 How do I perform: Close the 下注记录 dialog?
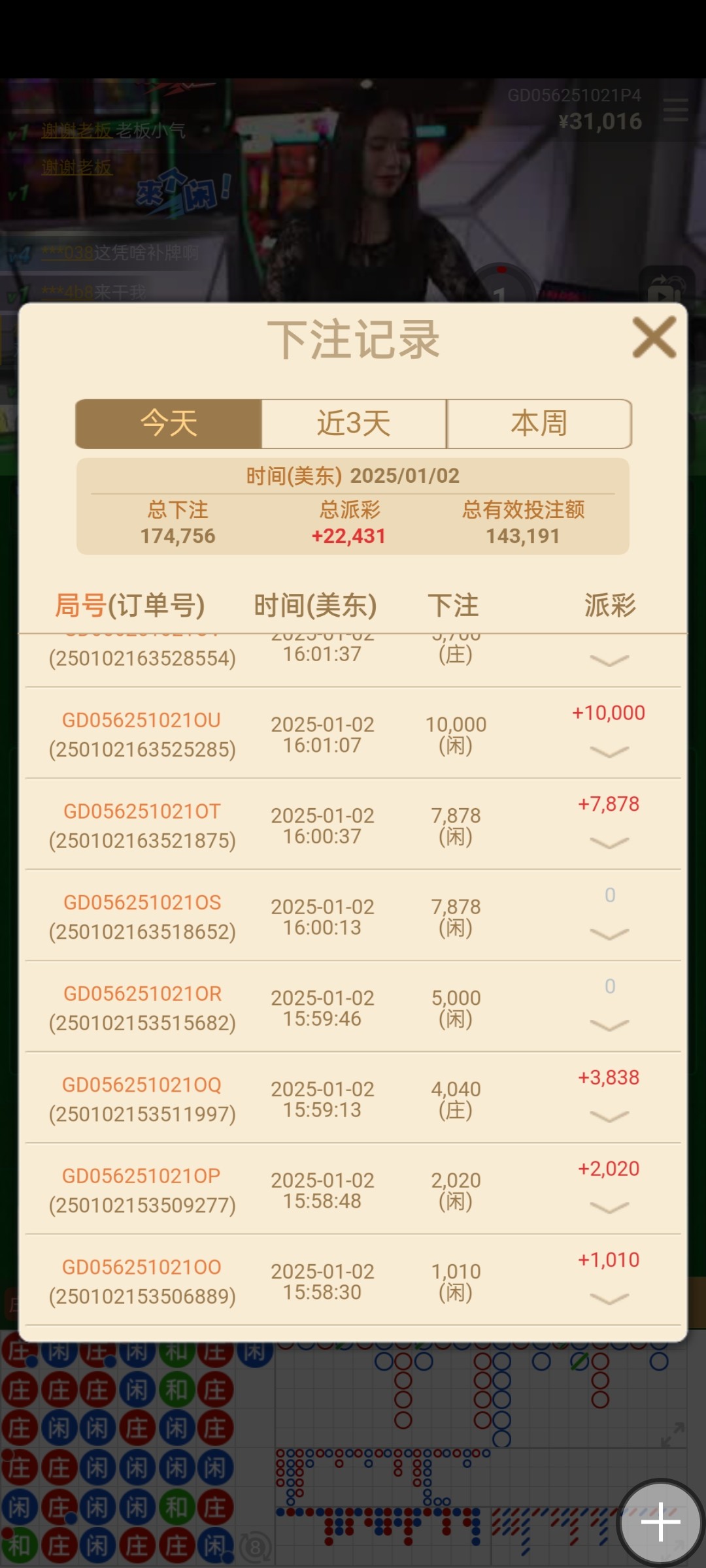654,338
